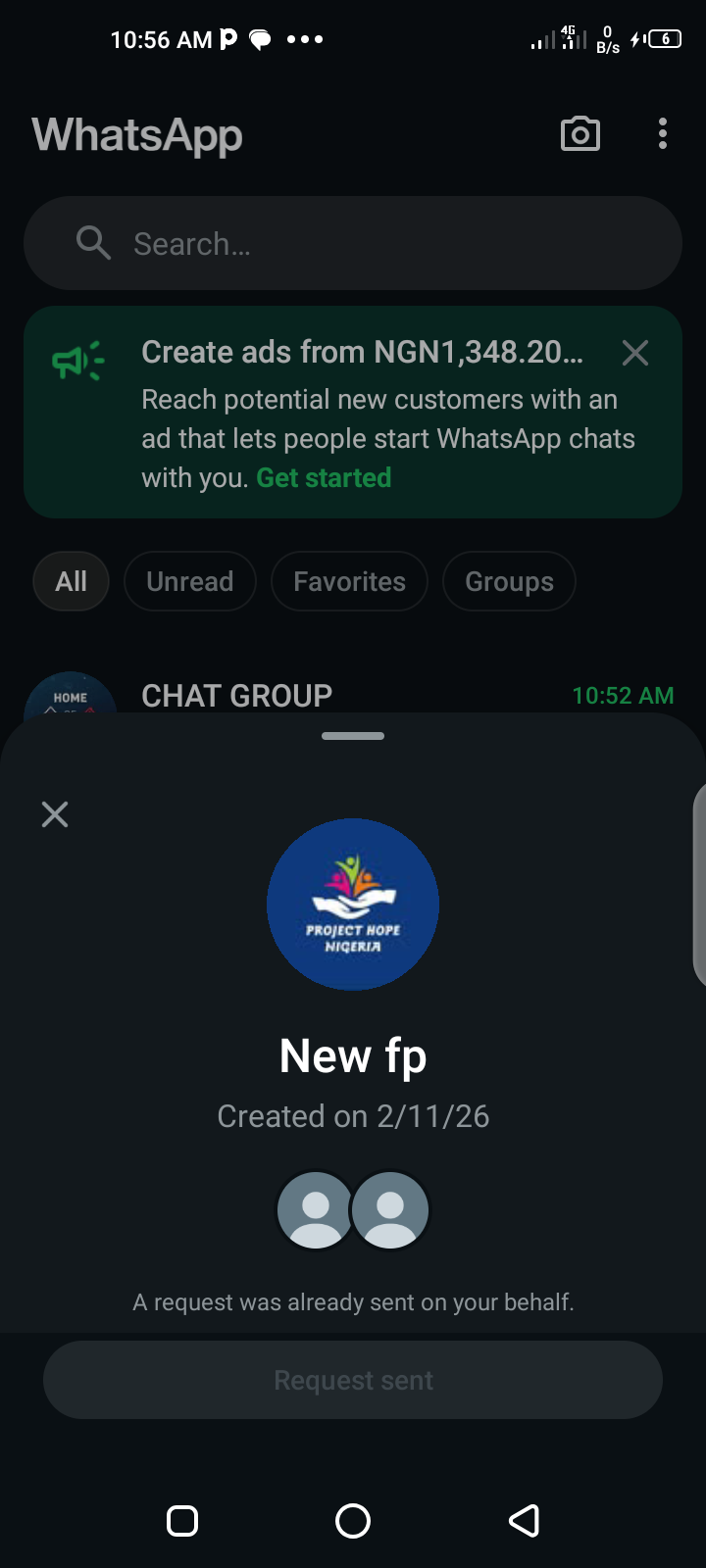Close the New fp group sheet
This screenshot has height=1568, width=706.
[x=55, y=814]
